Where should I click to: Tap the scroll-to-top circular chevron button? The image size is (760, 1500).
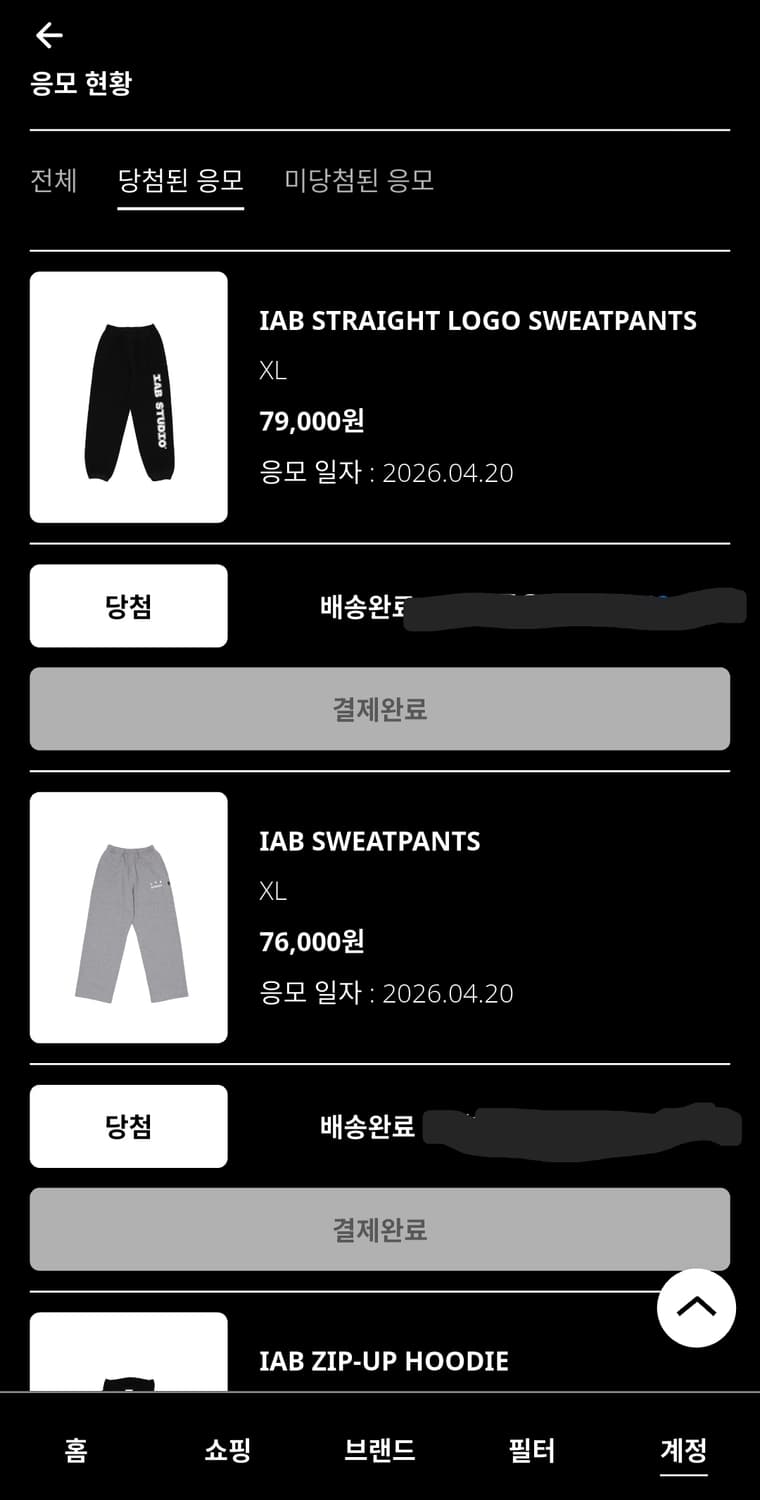point(696,1307)
